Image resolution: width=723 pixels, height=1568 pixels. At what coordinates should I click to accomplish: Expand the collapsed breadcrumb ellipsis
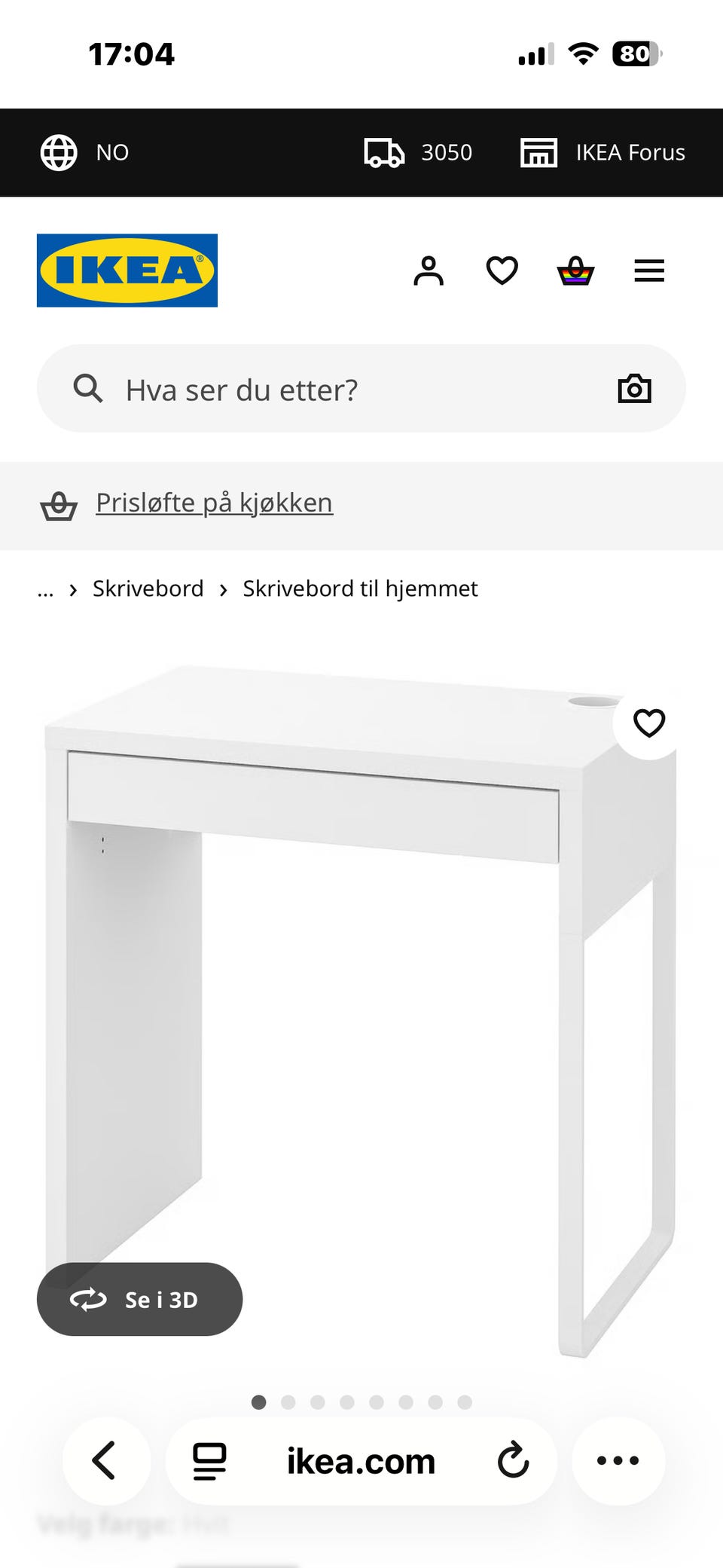coord(46,589)
